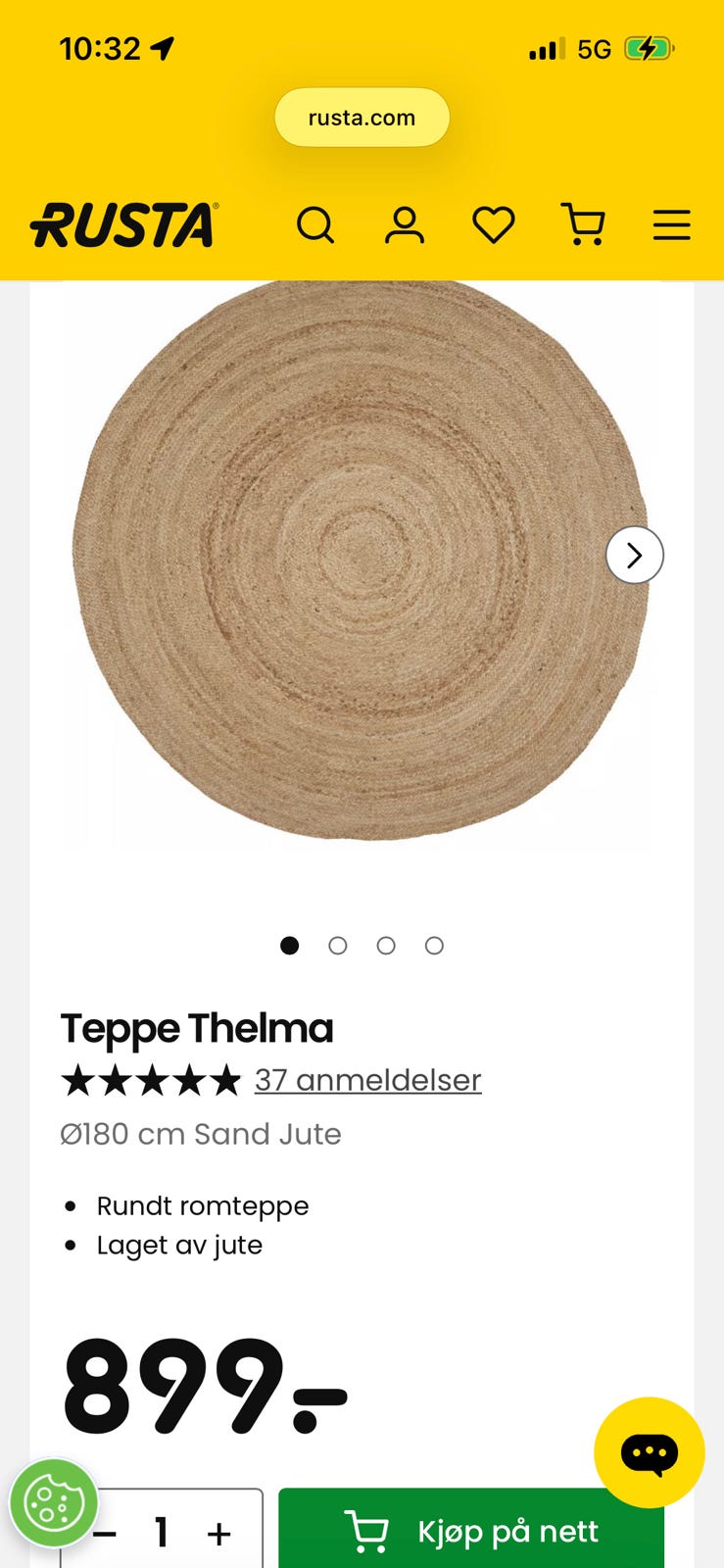The width and height of the screenshot is (724, 1568).
Task: Tap the rusta.com address pill
Action: 362,118
